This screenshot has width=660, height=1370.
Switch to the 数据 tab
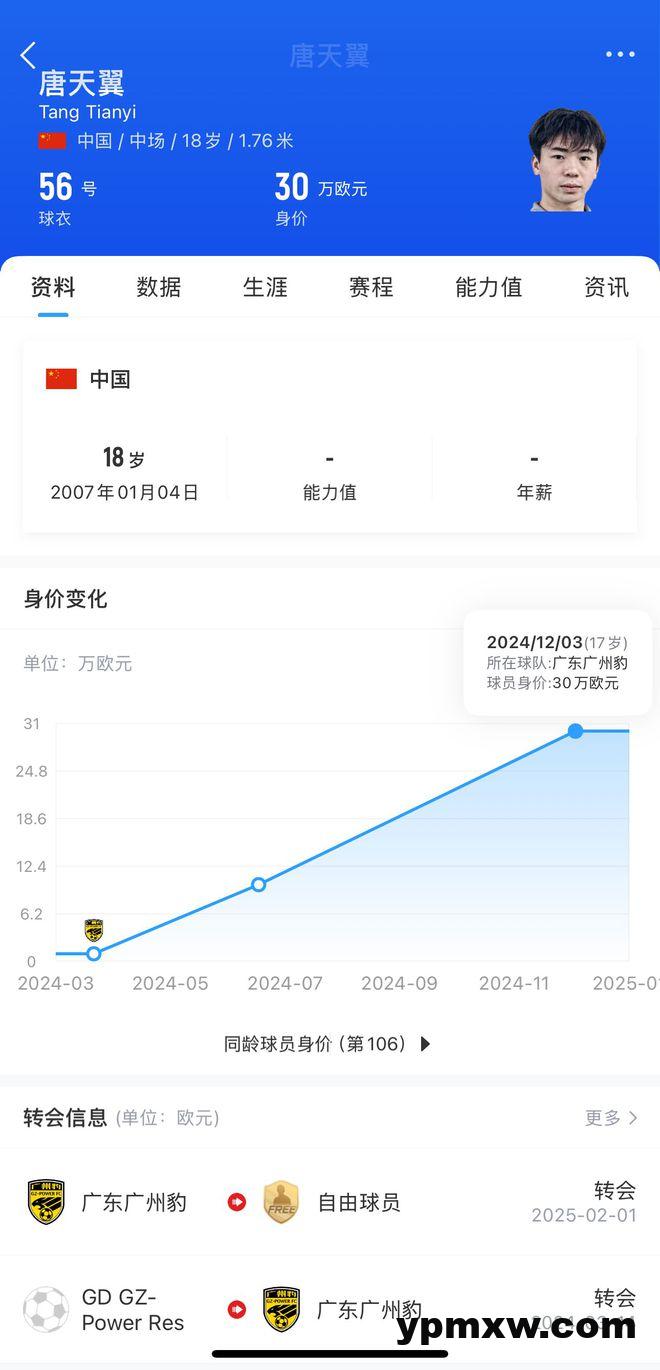point(159,288)
